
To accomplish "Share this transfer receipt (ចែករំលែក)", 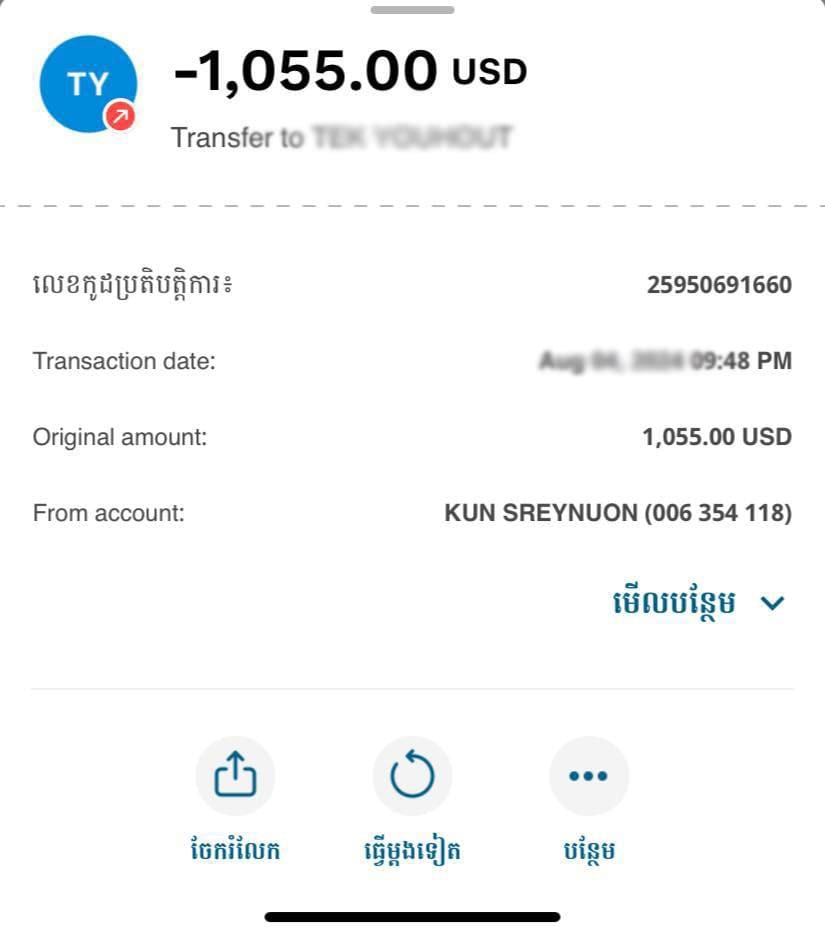I will point(235,777).
